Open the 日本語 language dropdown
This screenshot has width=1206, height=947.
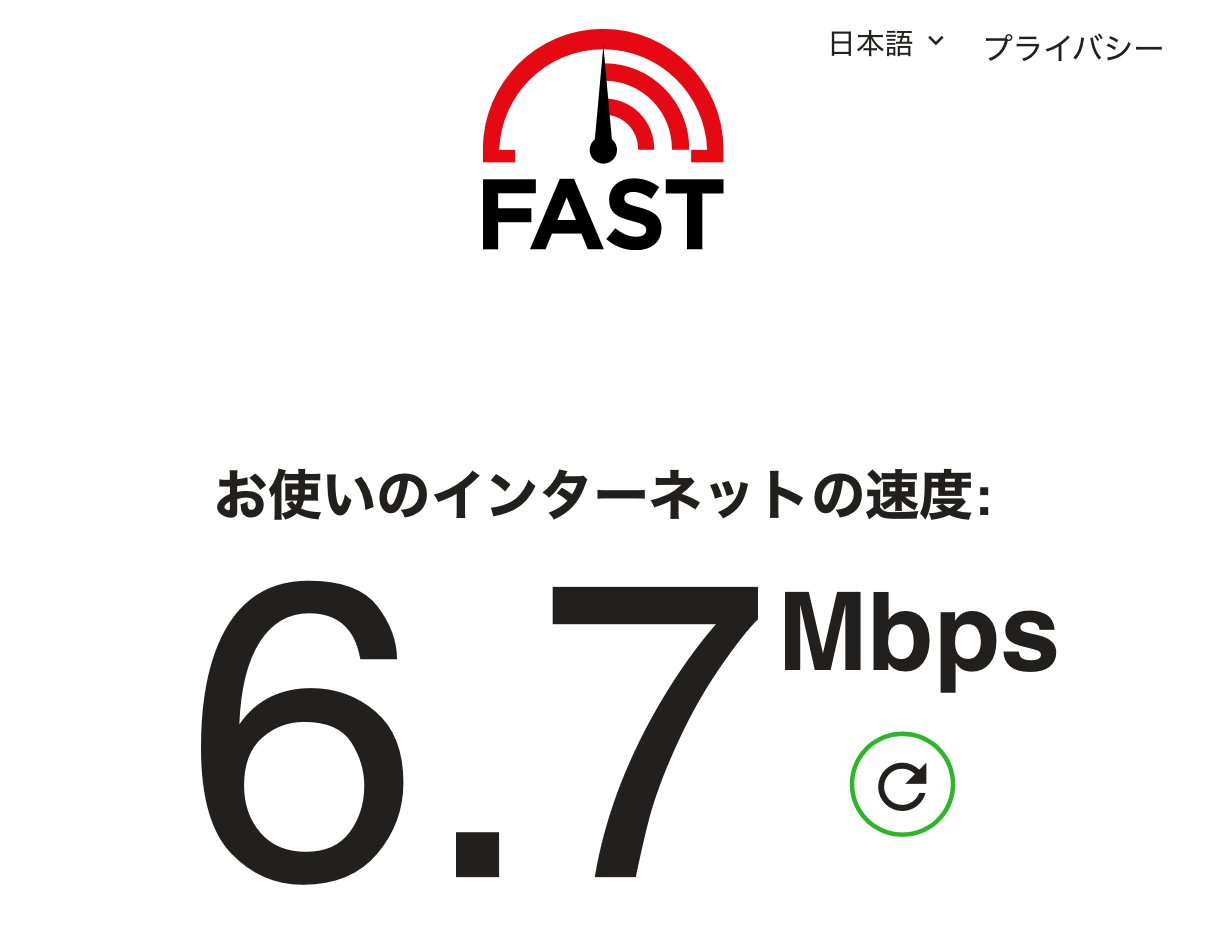point(886,44)
